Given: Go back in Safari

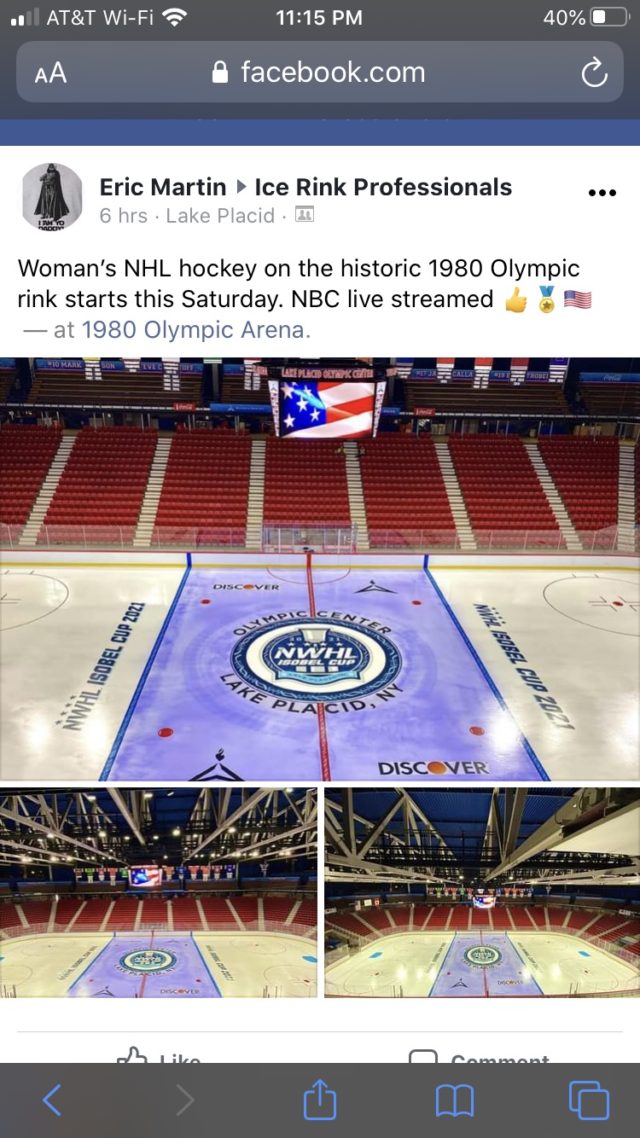Looking at the screenshot, I should click(52, 1101).
